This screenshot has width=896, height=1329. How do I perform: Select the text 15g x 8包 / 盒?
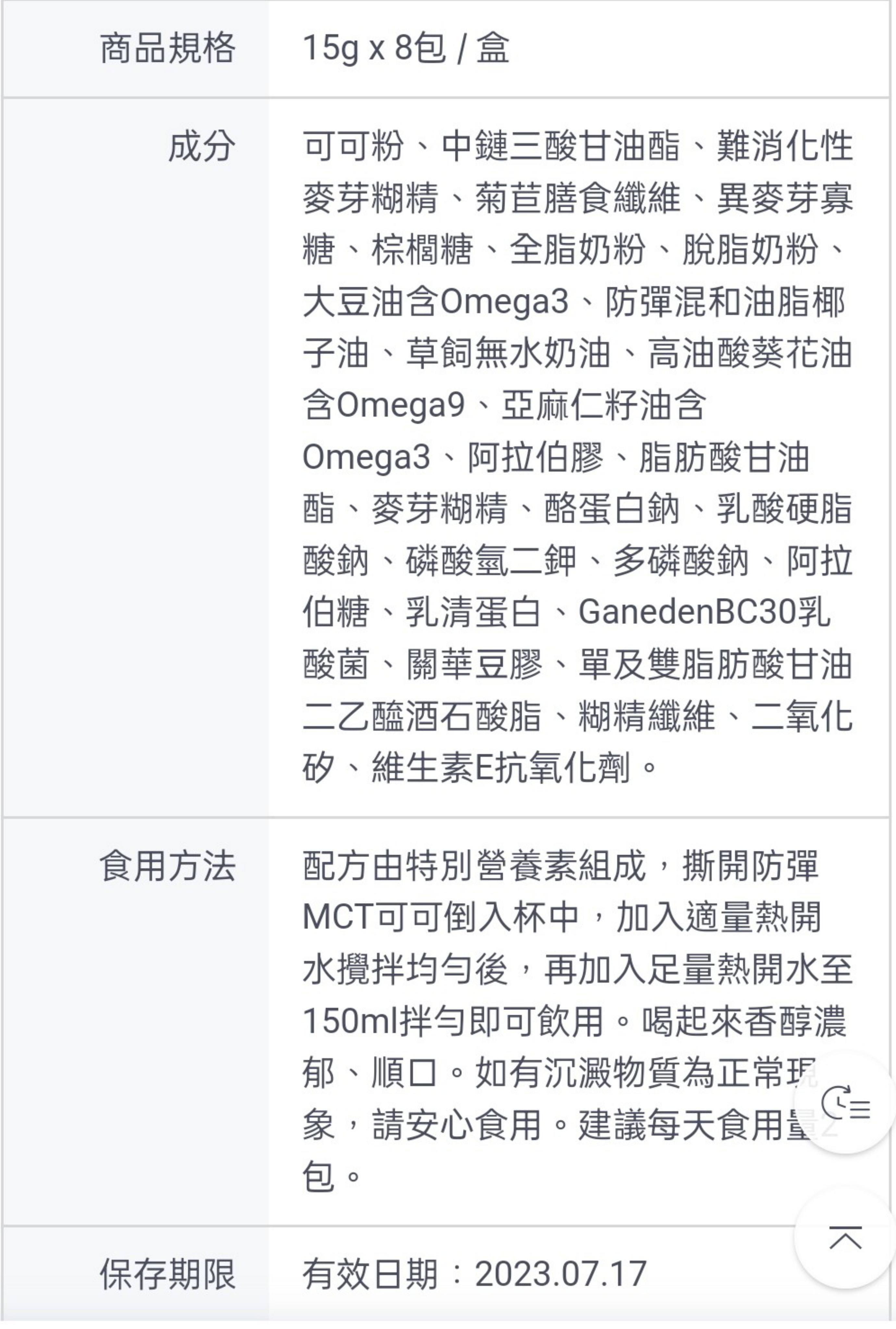pos(407,49)
